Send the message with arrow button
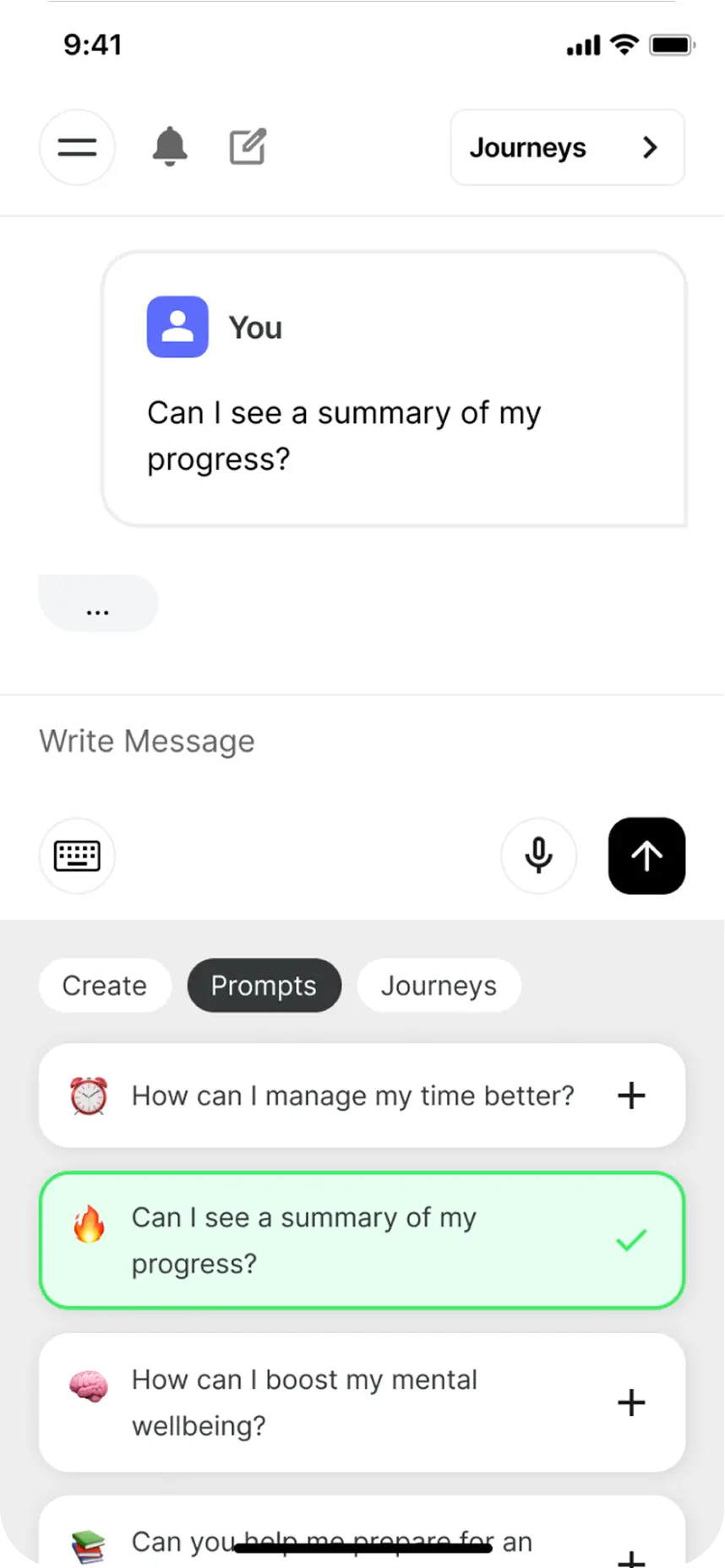Screen dimensions: 725x1568 (x=646, y=856)
